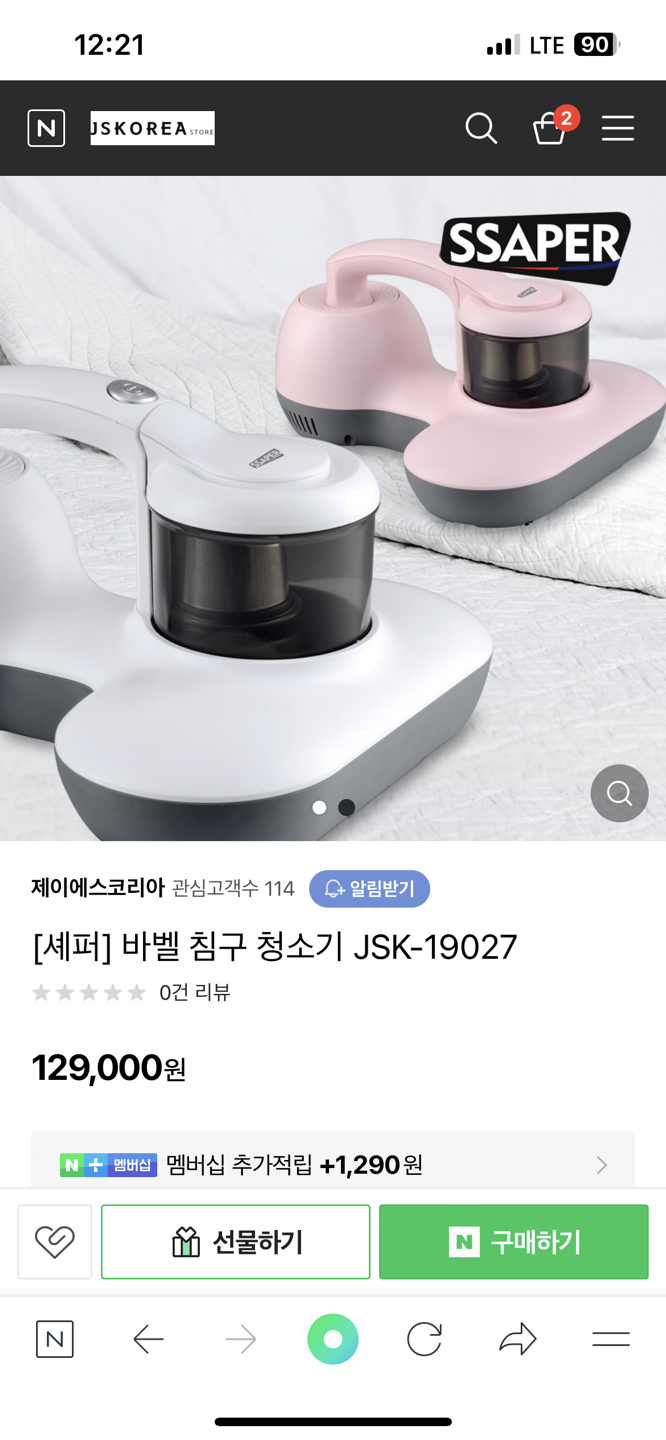Open the shopping cart with 2 items
Image resolution: width=666 pixels, height=1440 pixels.
coord(550,128)
